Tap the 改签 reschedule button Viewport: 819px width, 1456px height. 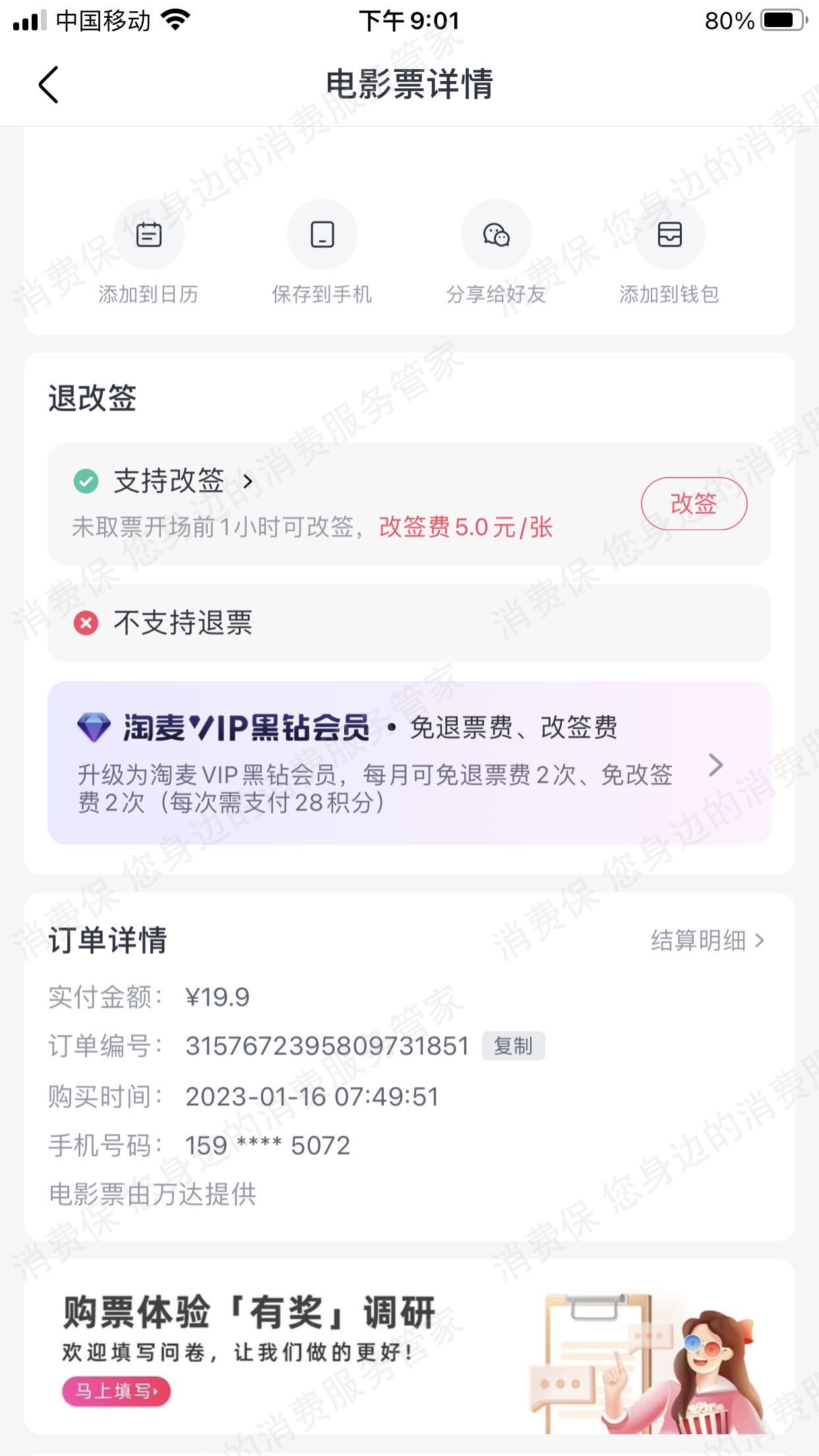click(694, 504)
